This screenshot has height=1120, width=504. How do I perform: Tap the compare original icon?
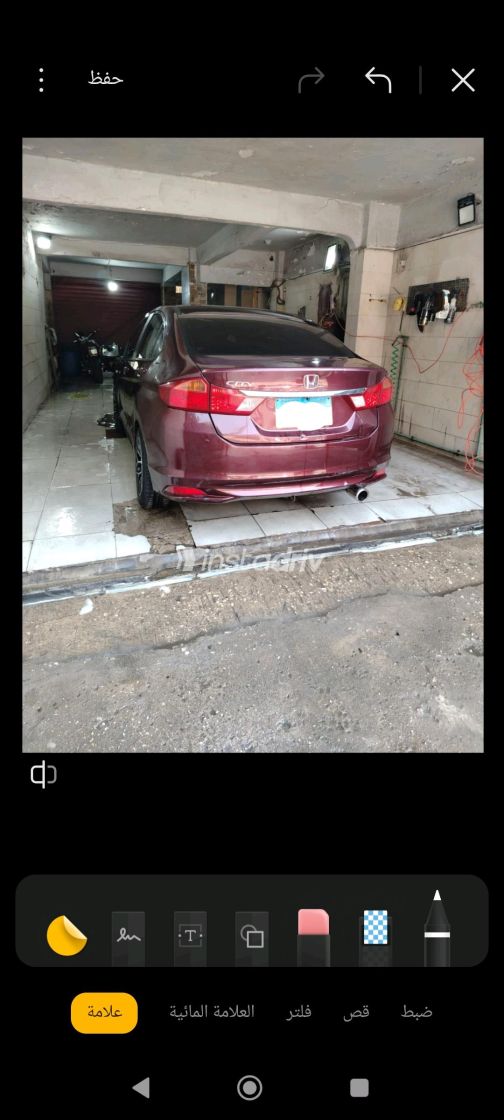43,774
